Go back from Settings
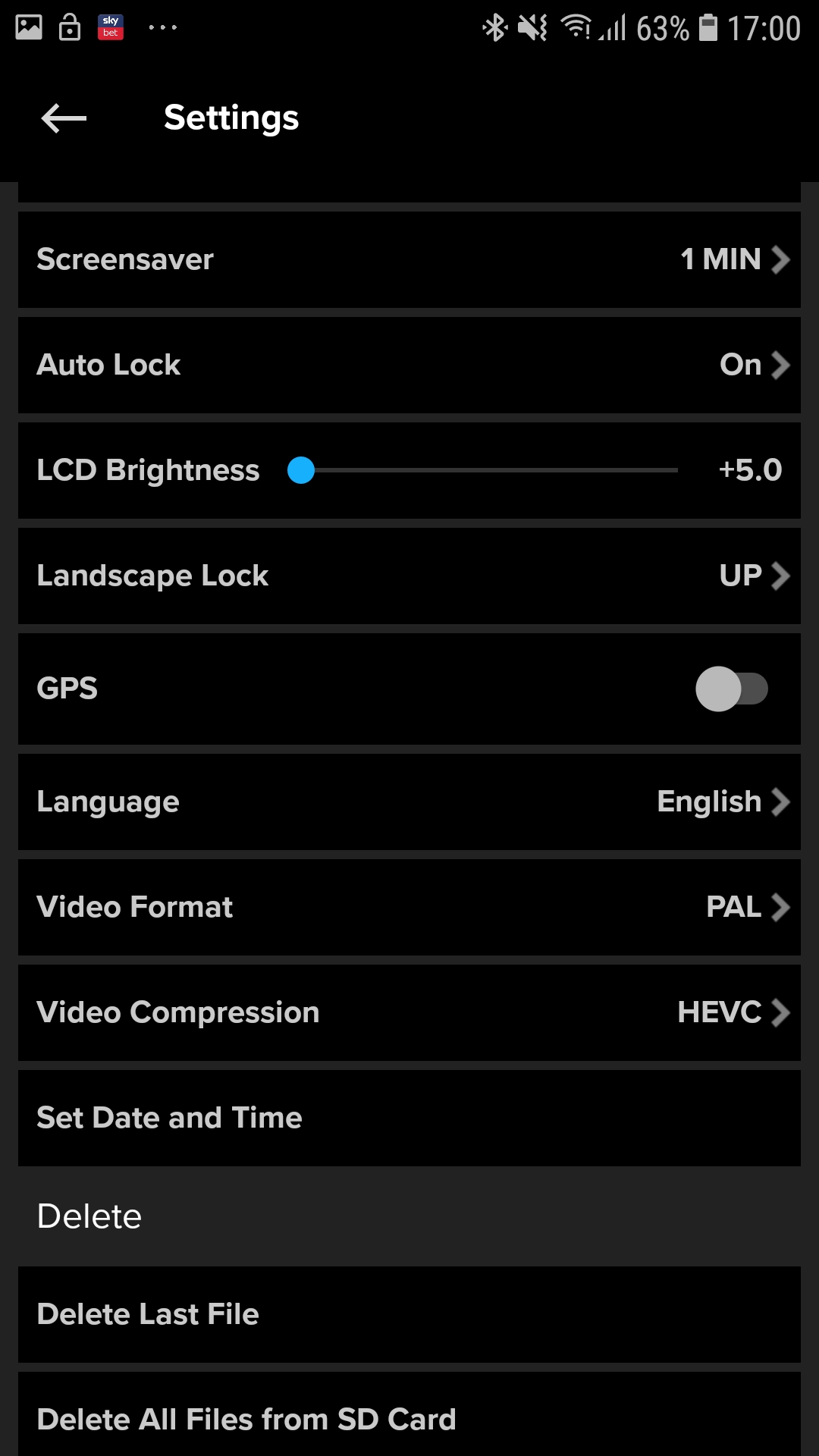 [64, 118]
